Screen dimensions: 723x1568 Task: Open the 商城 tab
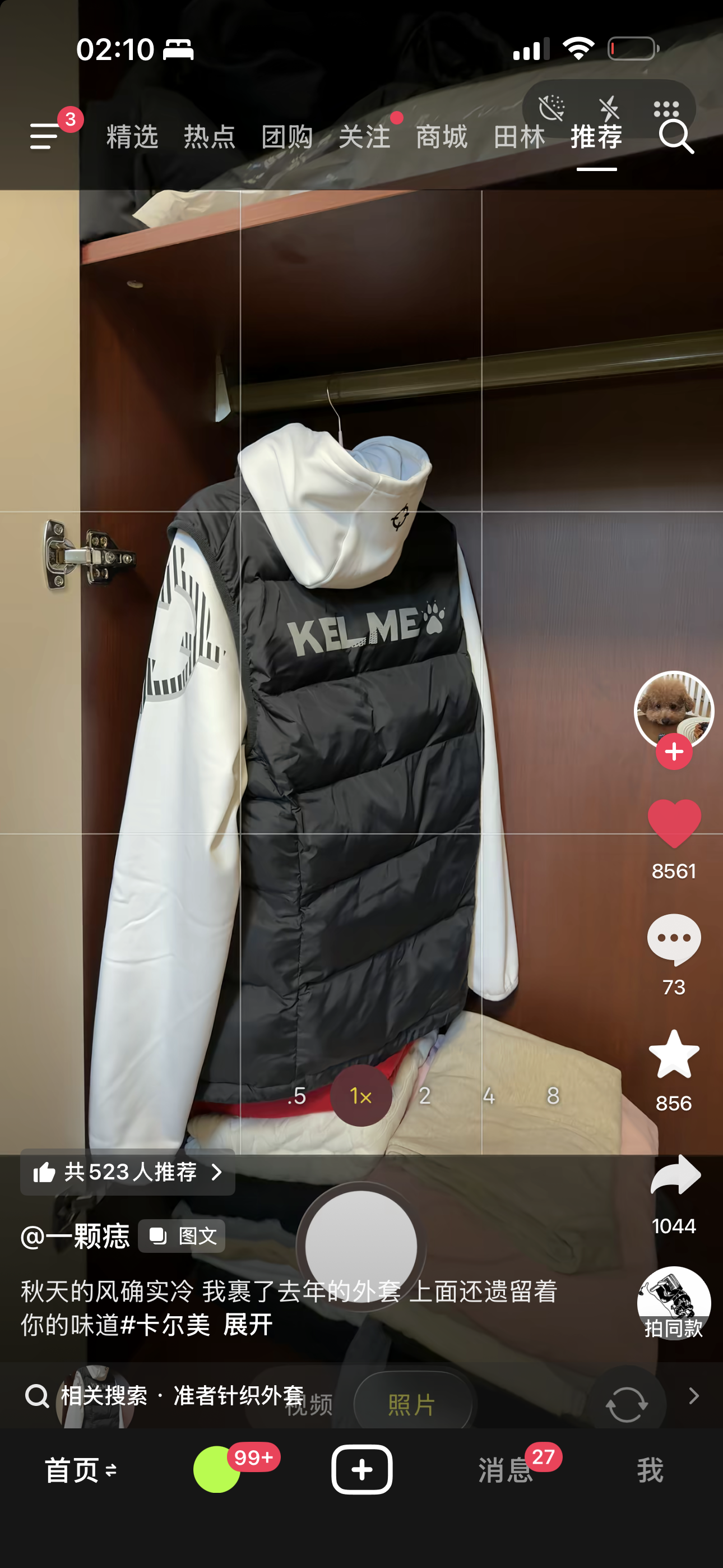click(x=441, y=136)
